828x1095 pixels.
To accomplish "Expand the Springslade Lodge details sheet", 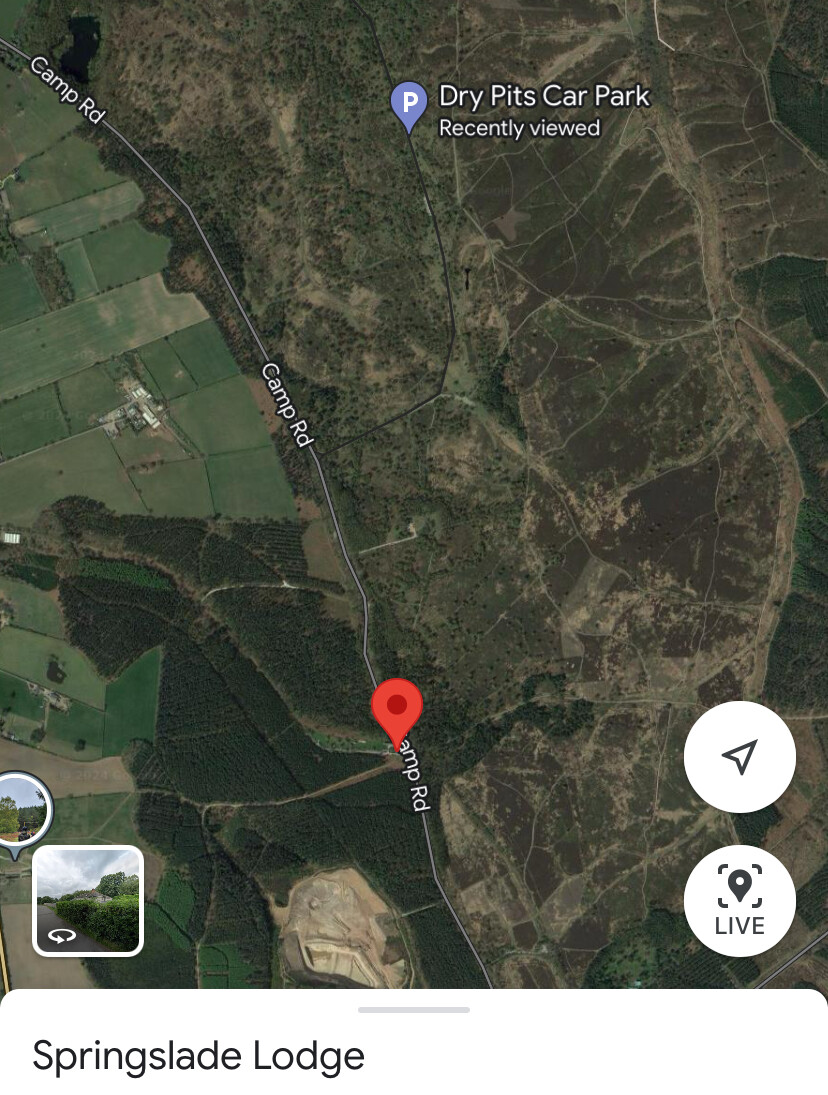I will pyautogui.click(x=414, y=1010).
